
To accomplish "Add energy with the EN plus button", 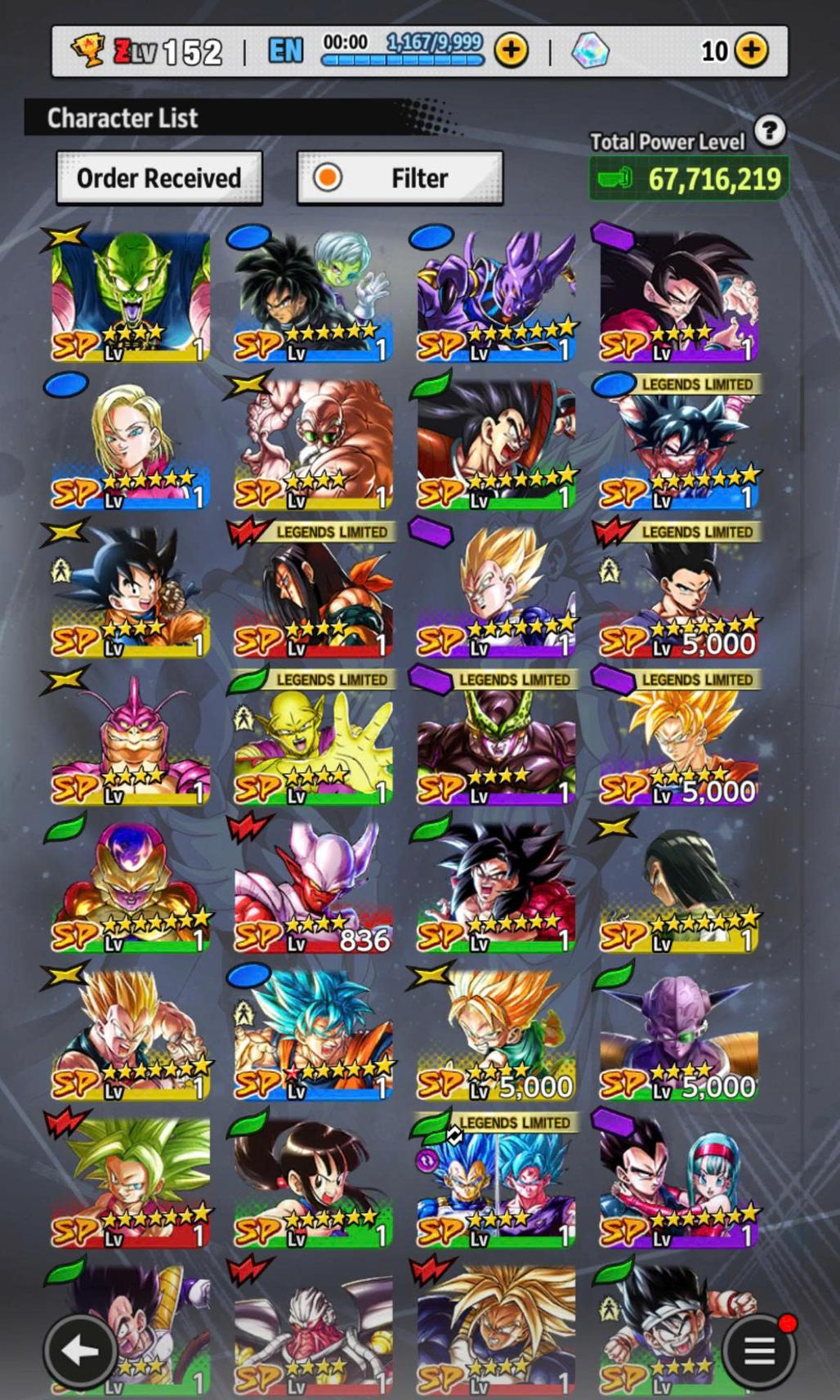I will pos(512,51).
